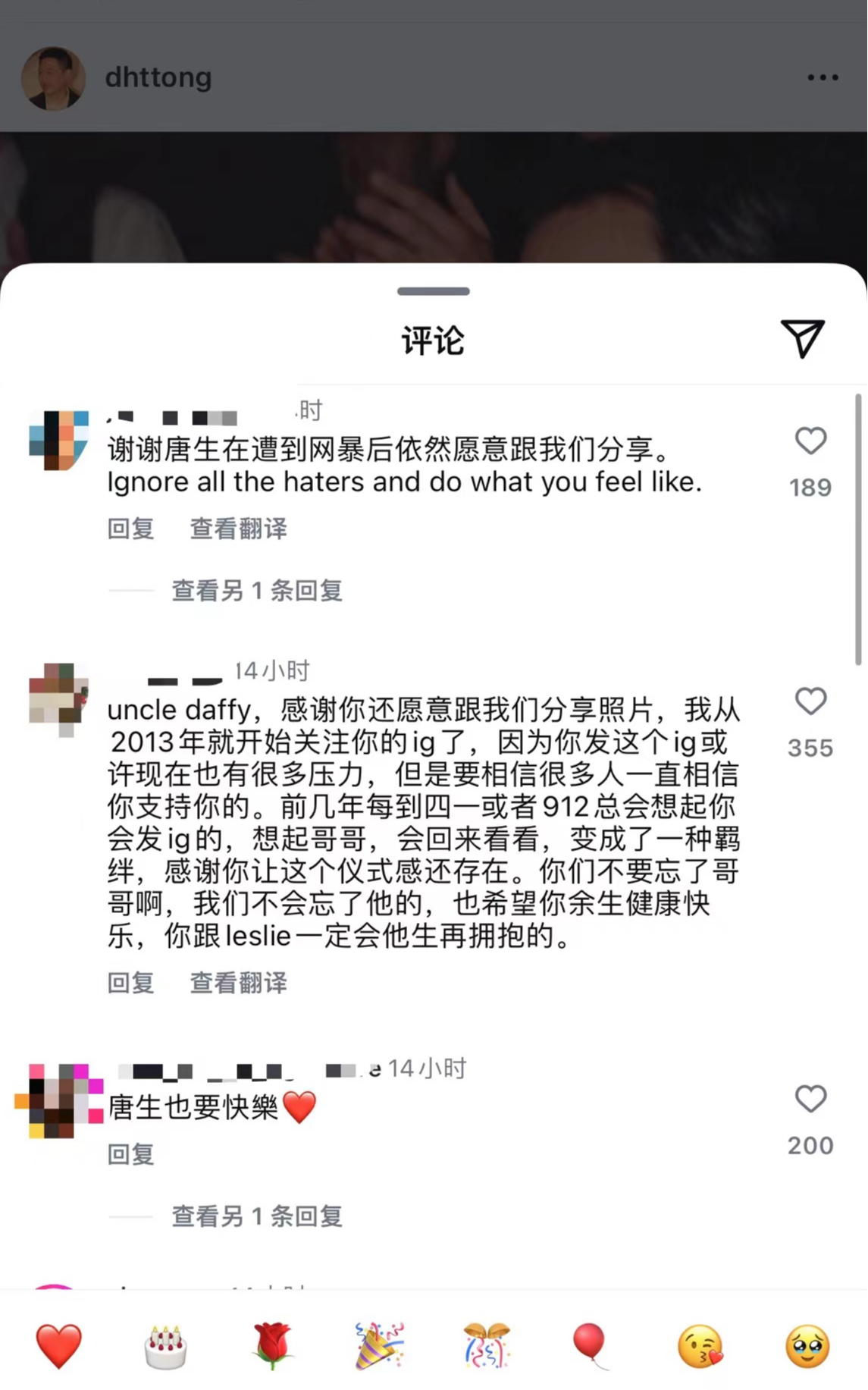868x1390 pixels.
Task: Reply to the 唐生也要快樂 comment
Action: 130,1154
